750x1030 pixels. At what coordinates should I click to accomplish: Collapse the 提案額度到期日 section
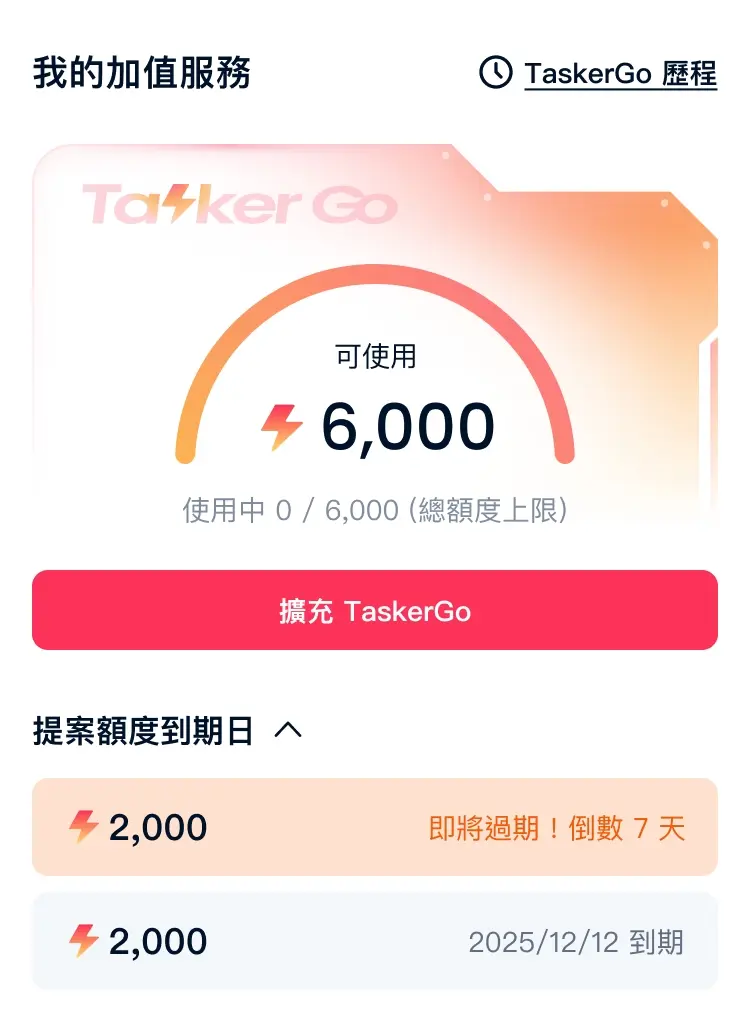287,732
